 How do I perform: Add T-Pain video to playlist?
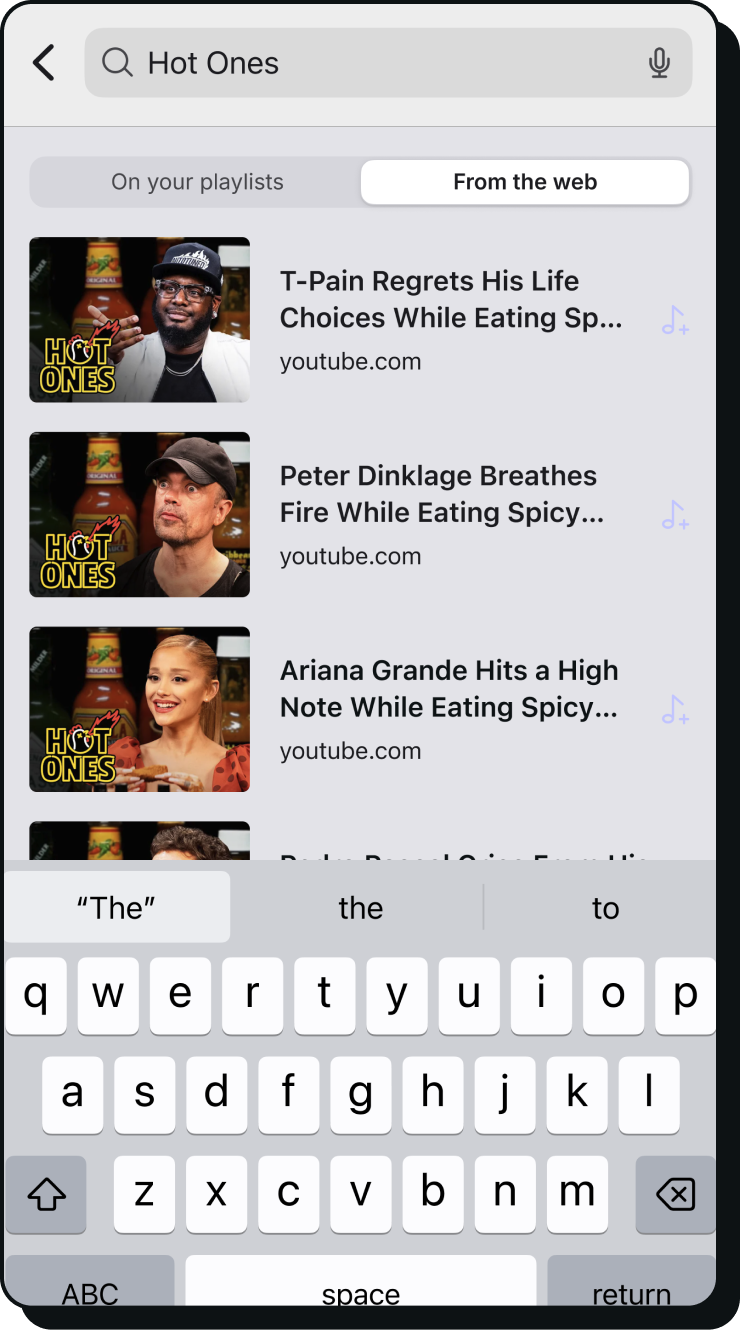pyautogui.click(x=675, y=321)
